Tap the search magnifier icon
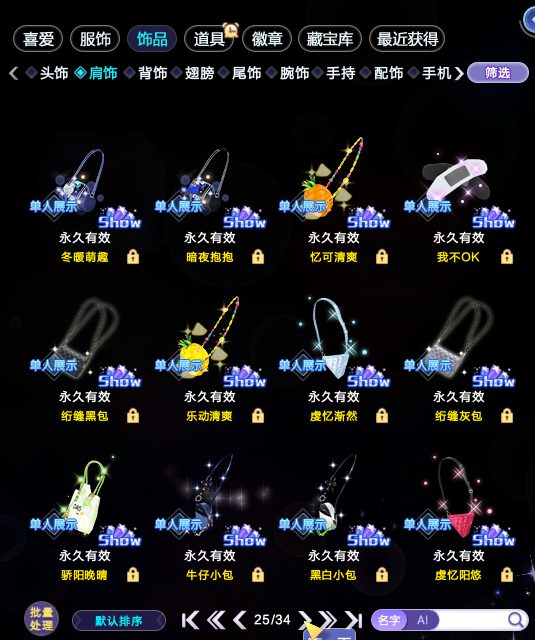 click(x=516, y=620)
